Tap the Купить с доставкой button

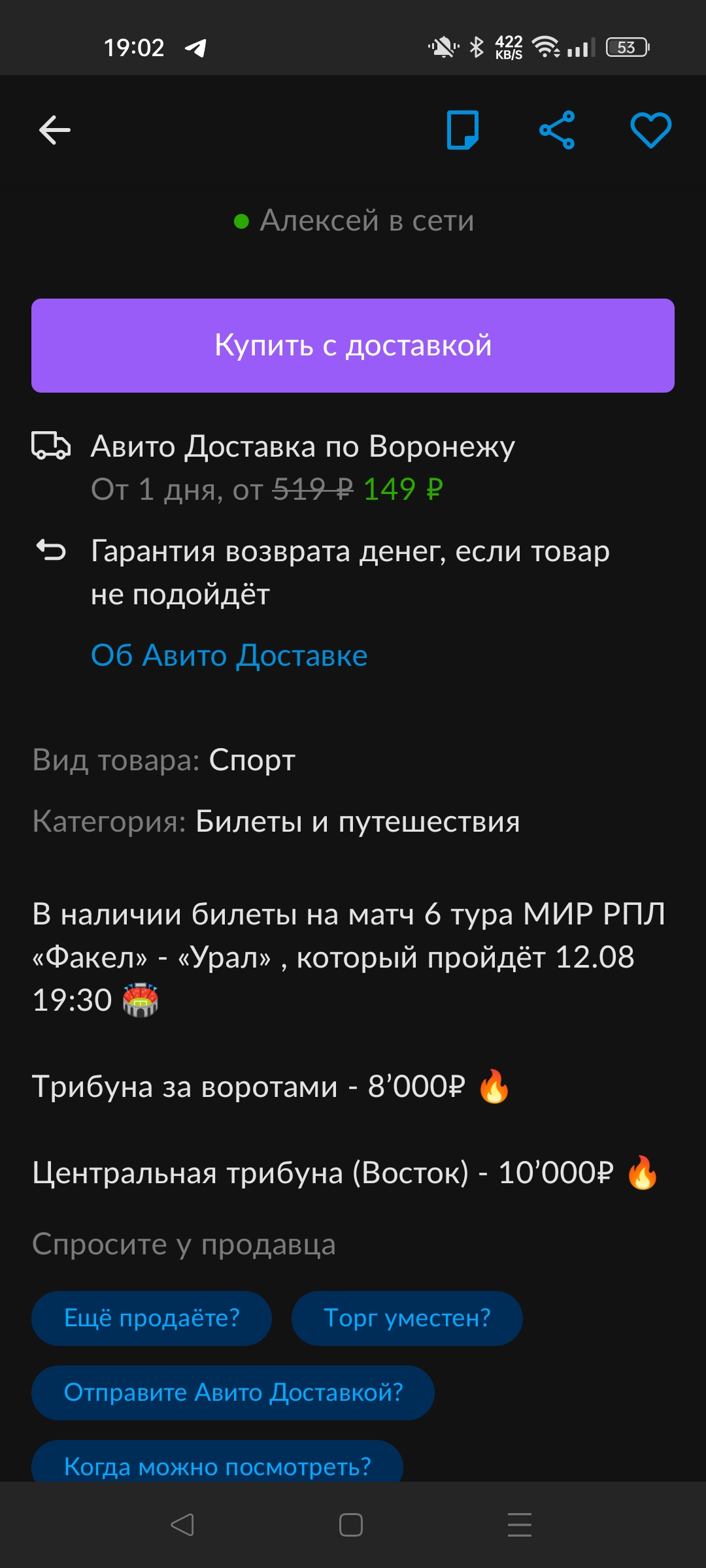tap(353, 346)
